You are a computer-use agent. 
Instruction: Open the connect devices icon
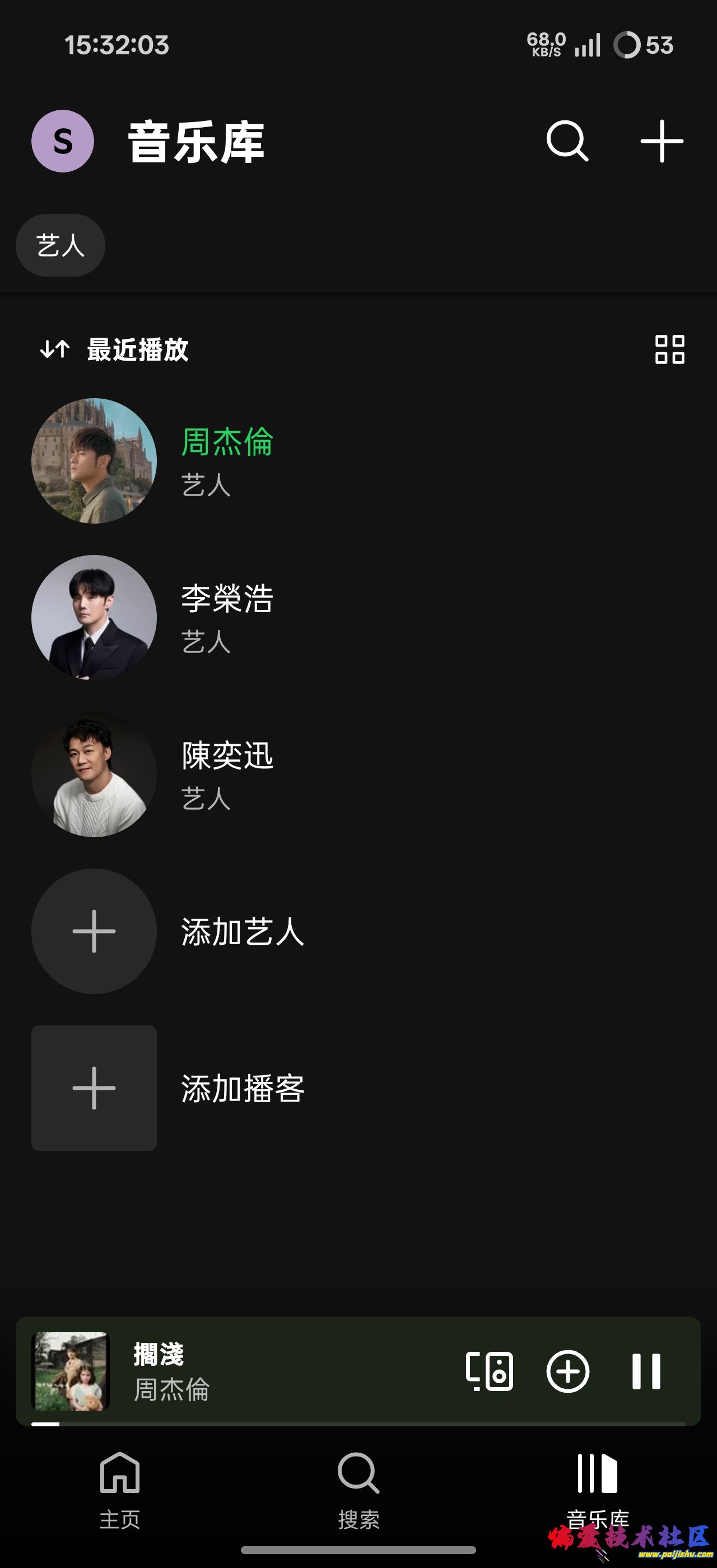pyautogui.click(x=490, y=1371)
